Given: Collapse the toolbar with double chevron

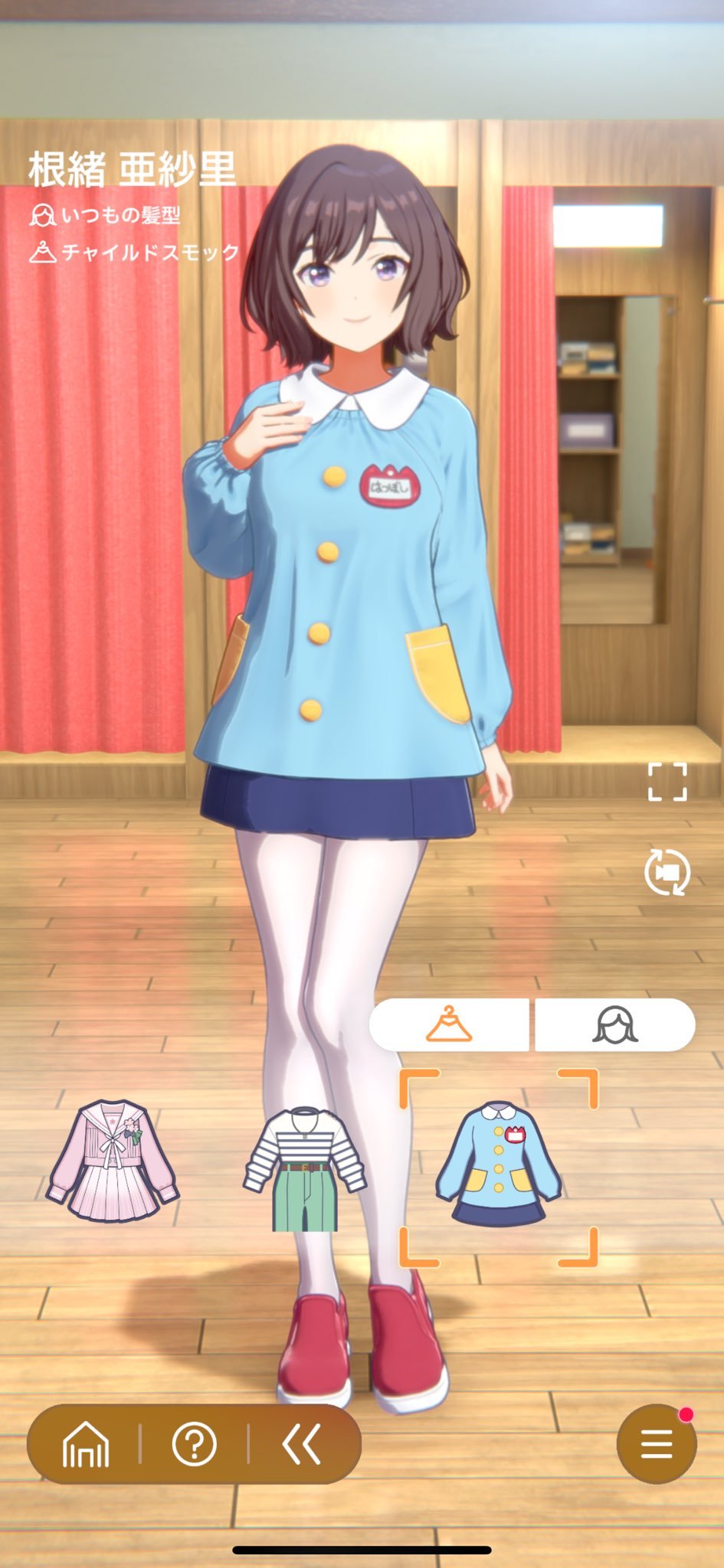Looking at the screenshot, I should [x=301, y=1444].
